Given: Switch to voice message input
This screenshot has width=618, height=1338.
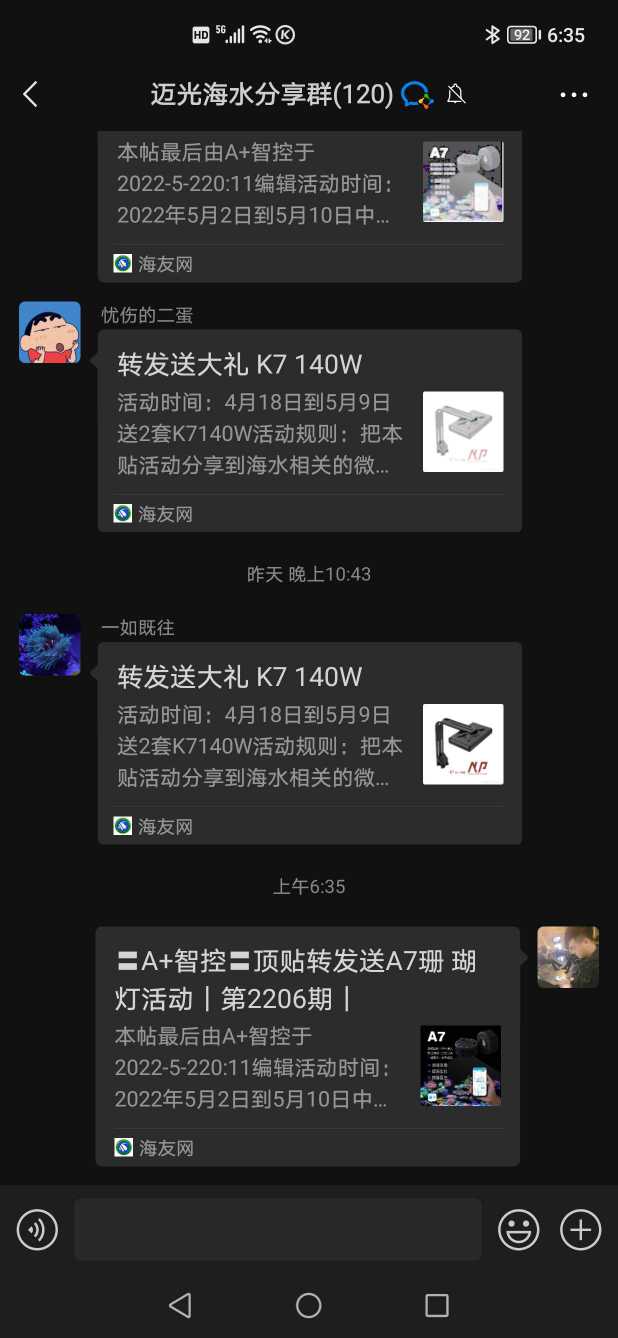Looking at the screenshot, I should [38, 1229].
